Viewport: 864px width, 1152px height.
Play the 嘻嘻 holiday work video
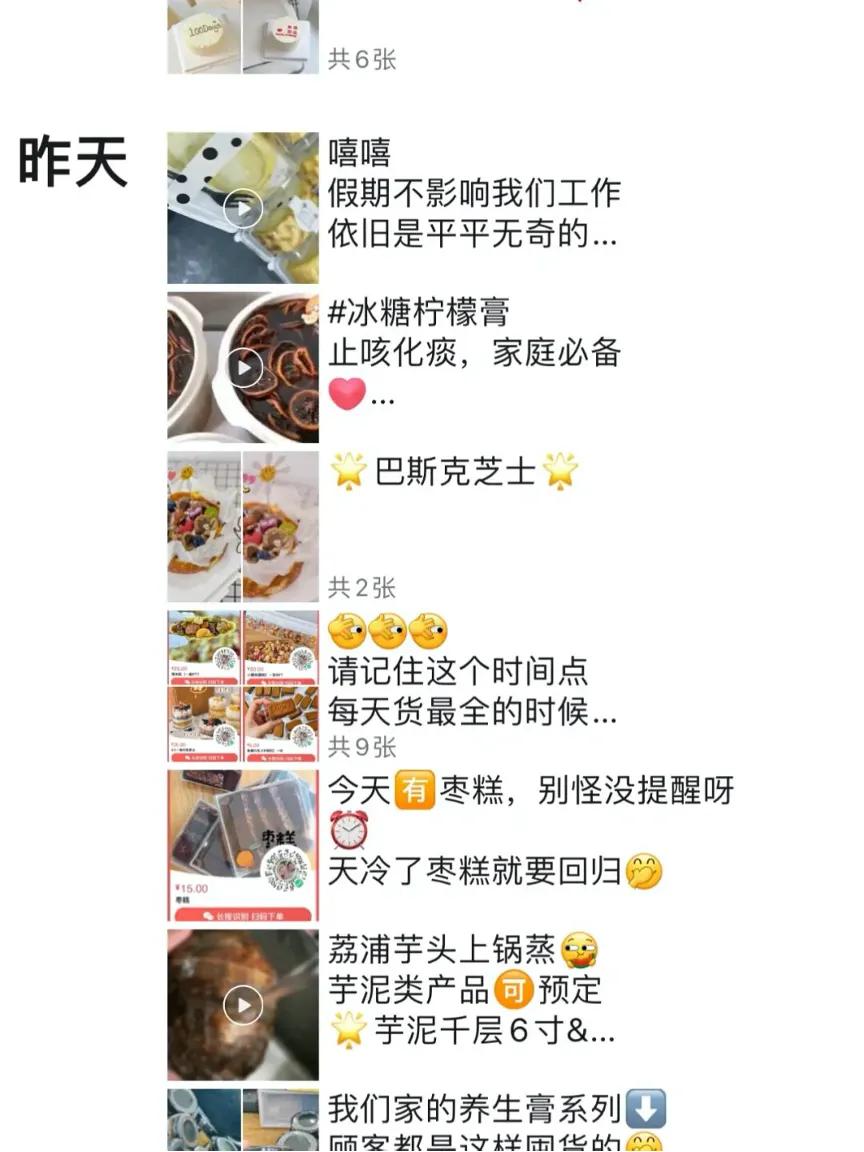tap(244, 209)
